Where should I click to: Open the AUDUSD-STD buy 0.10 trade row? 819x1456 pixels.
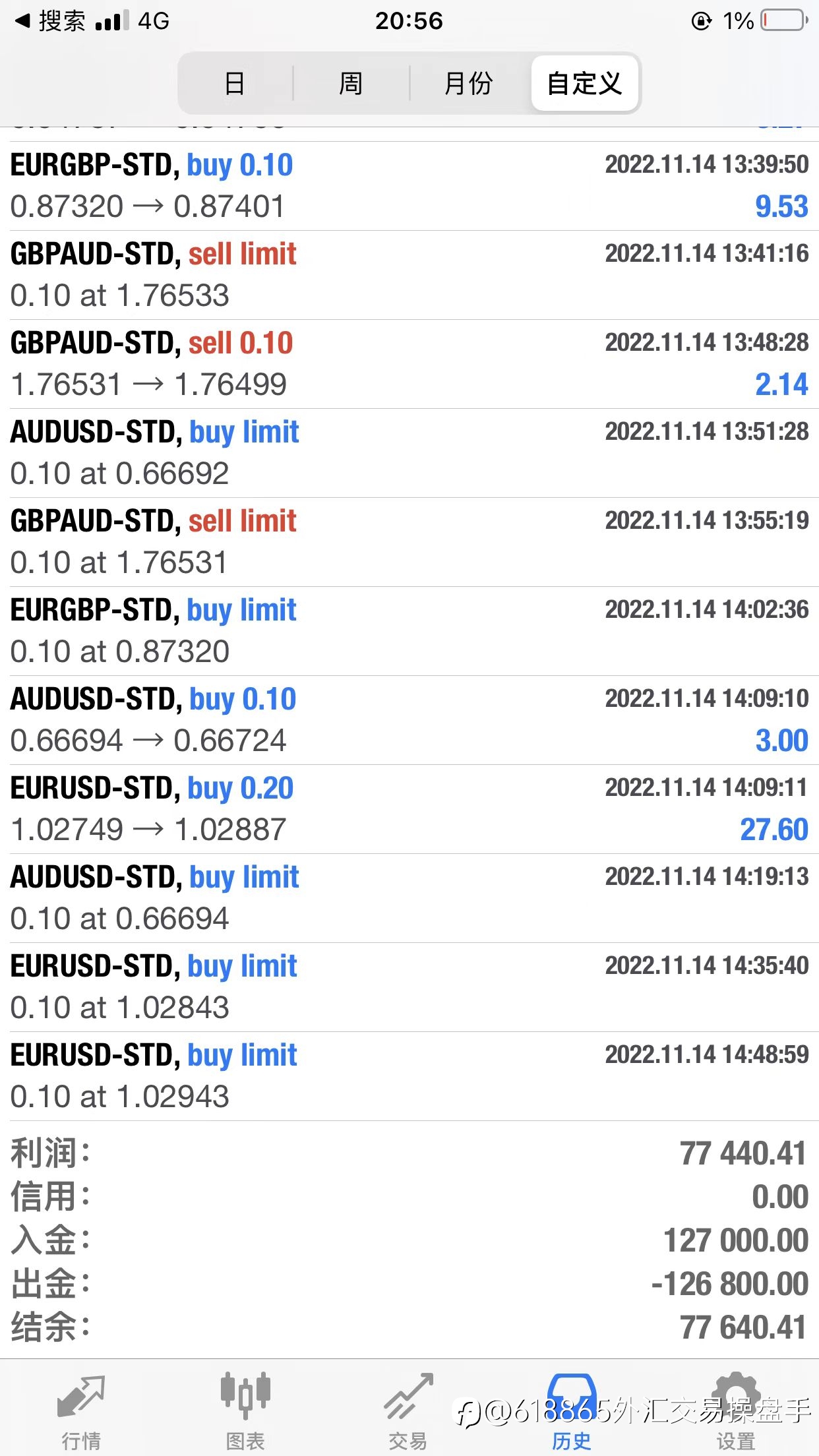(409, 720)
